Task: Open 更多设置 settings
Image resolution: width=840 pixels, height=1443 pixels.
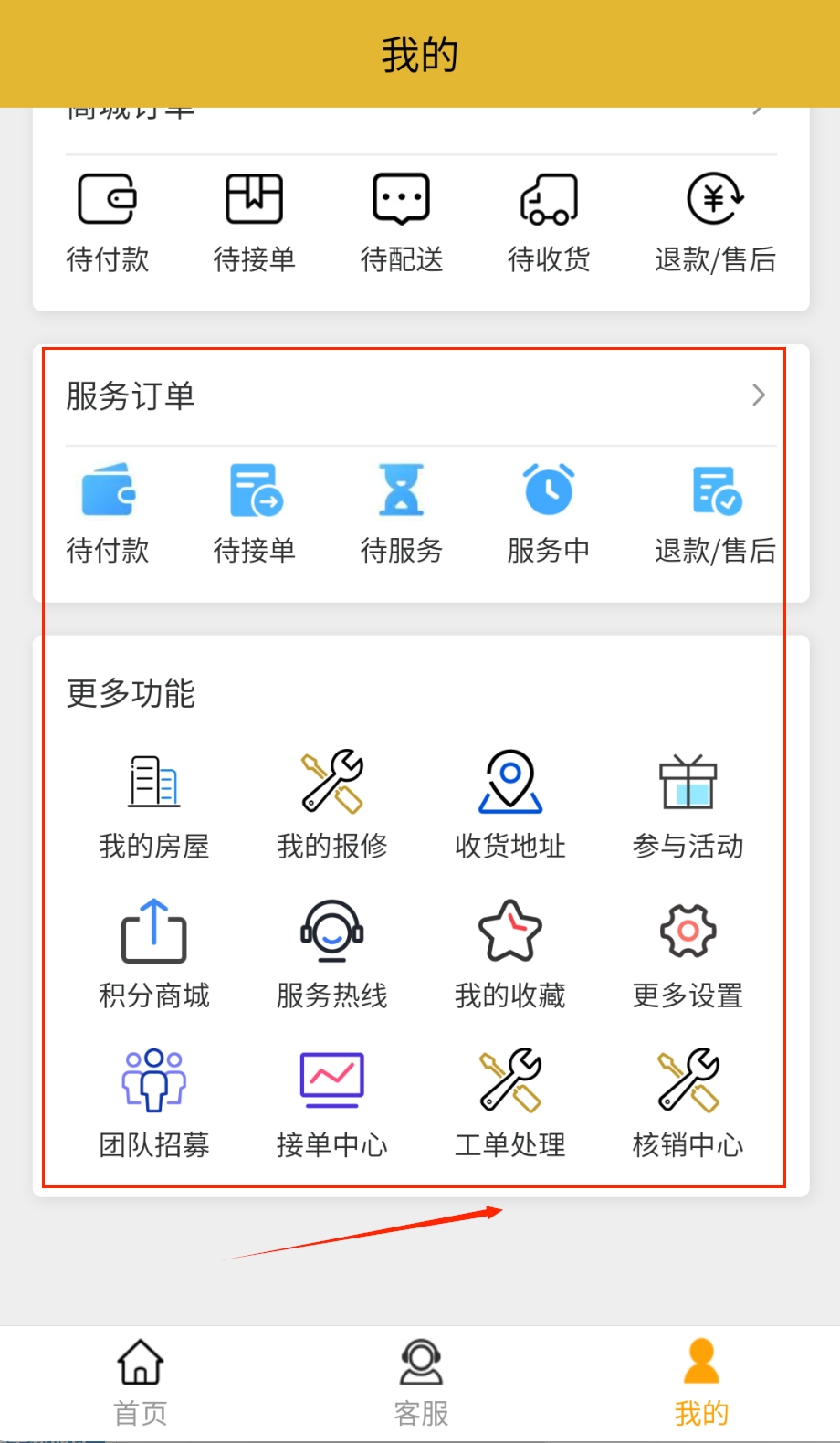Action: (x=688, y=954)
